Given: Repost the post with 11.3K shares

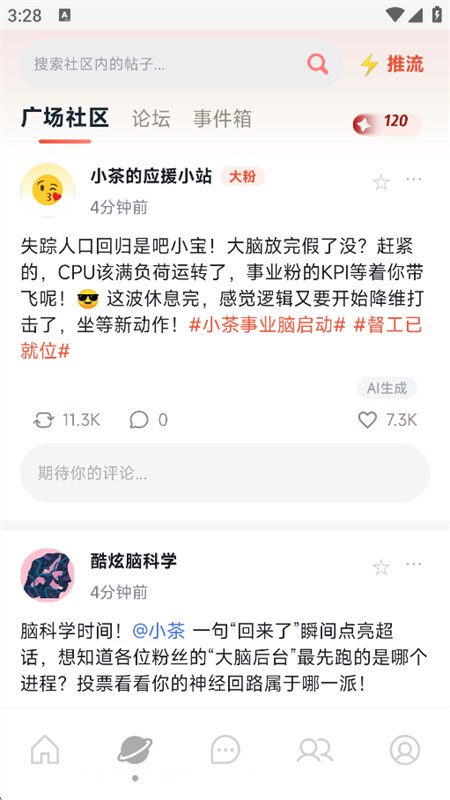Looking at the screenshot, I should tap(66, 420).
